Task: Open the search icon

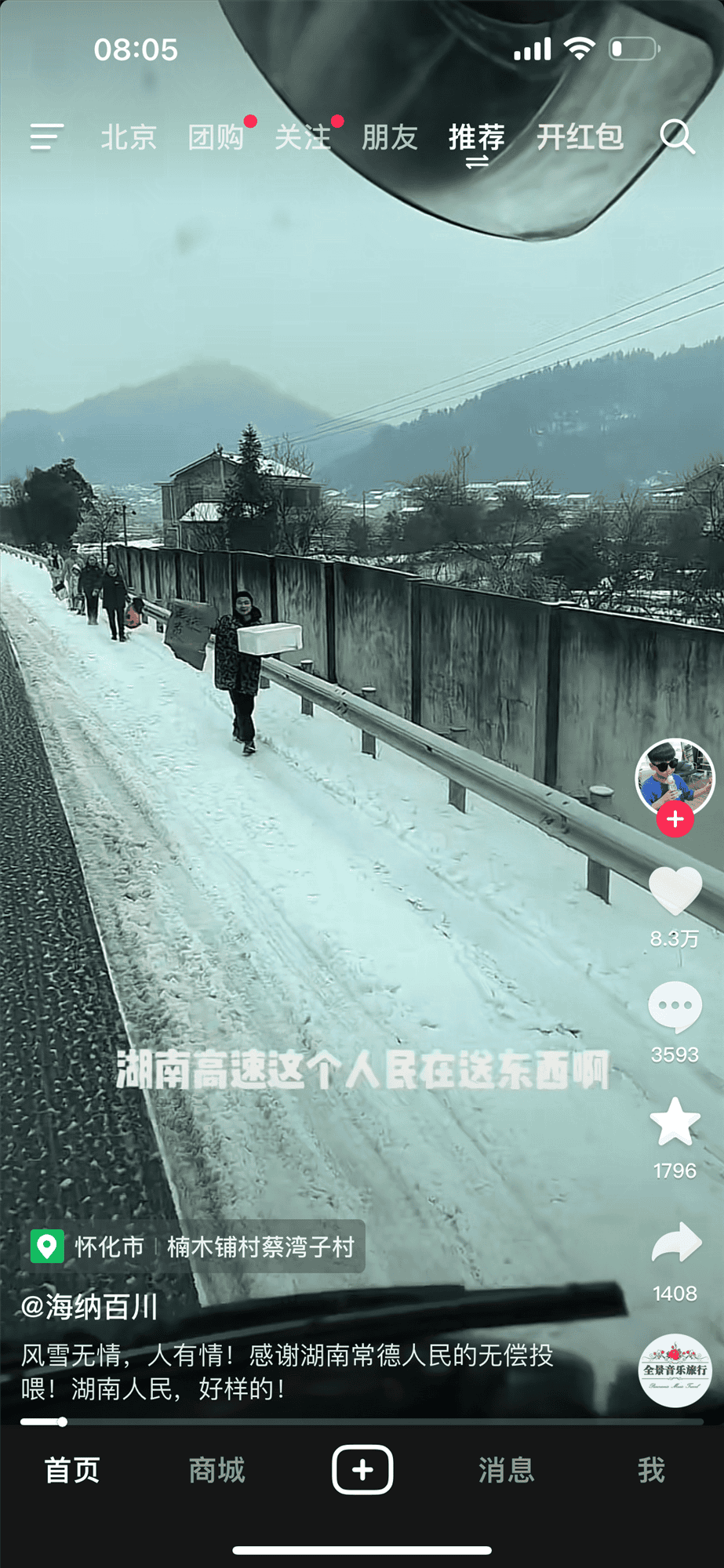Action: pos(677,137)
